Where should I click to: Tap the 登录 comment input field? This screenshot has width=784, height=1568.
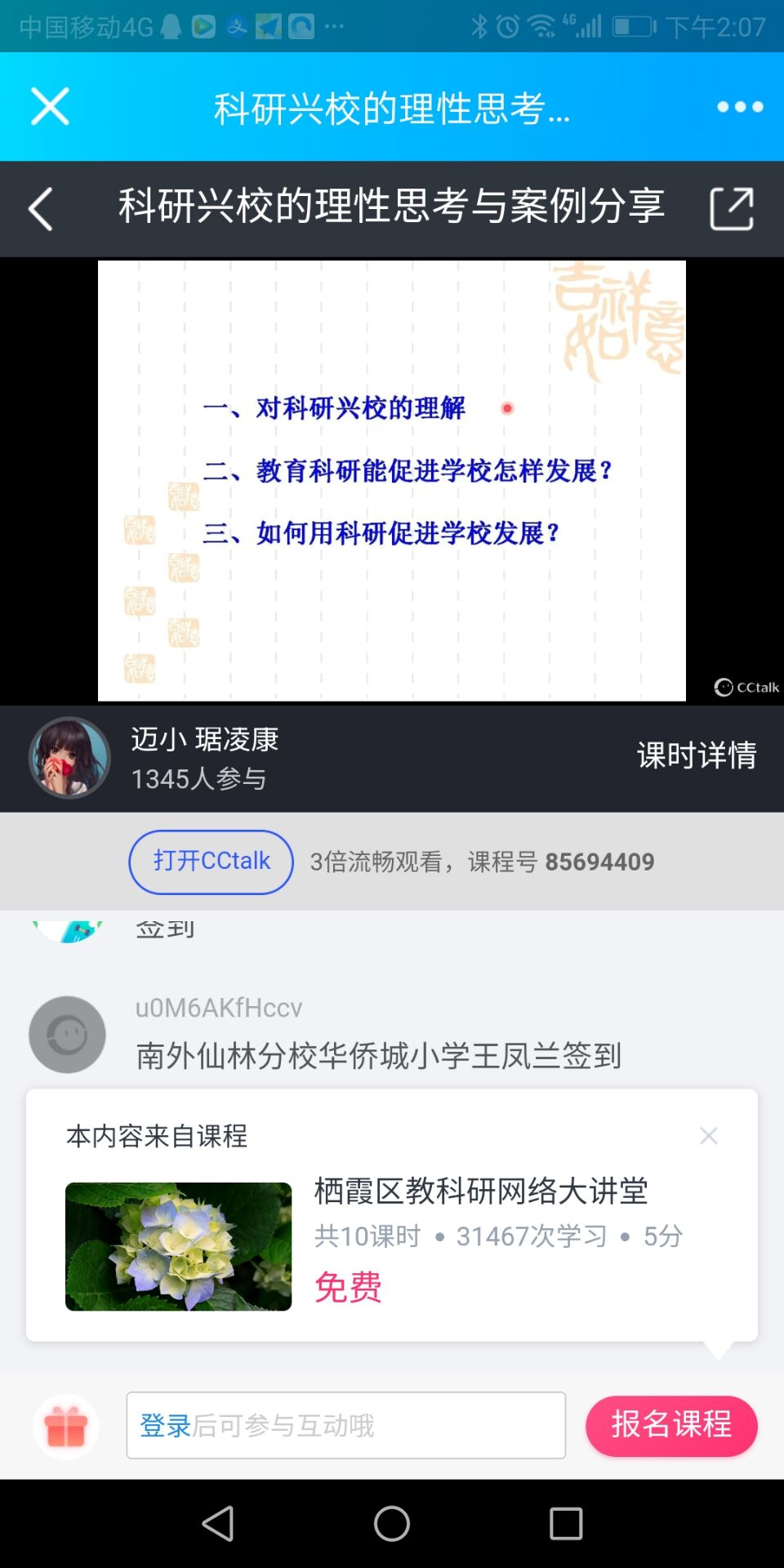[345, 1426]
